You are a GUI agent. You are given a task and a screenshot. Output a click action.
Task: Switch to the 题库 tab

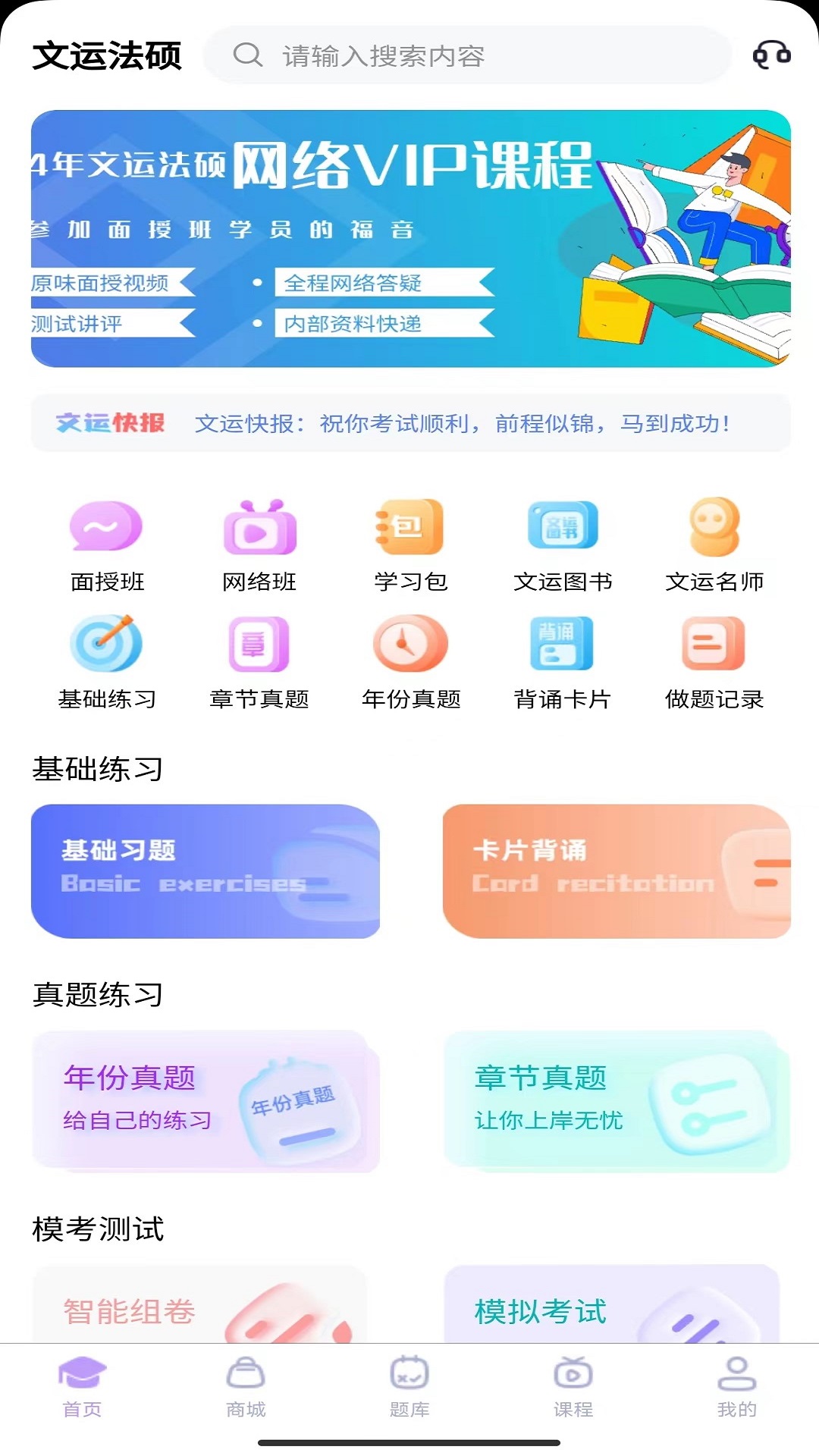tap(409, 1388)
